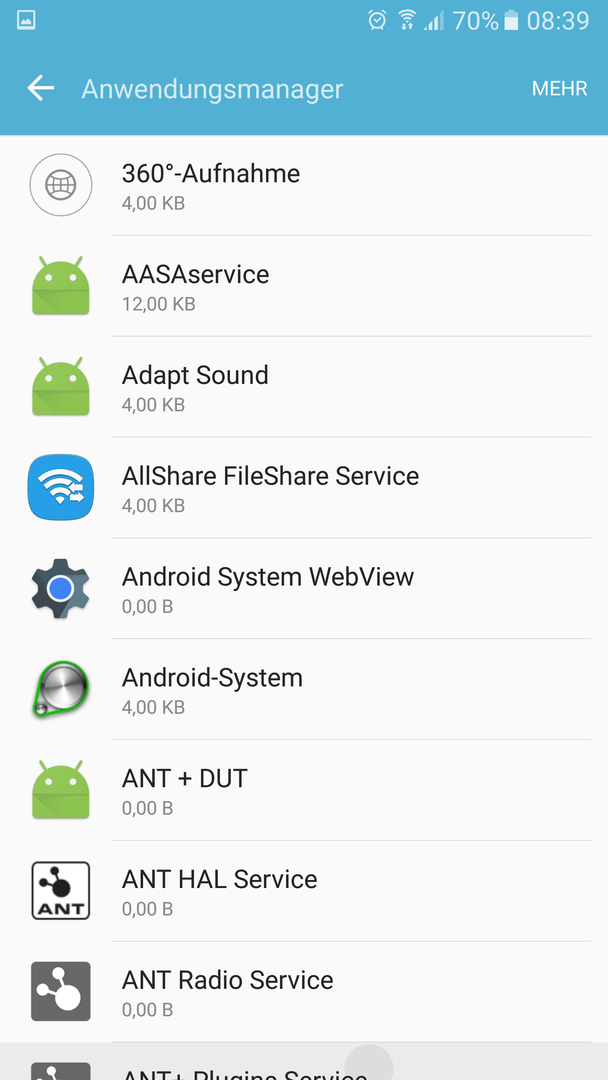The width and height of the screenshot is (608, 1080).
Task: Open ANT Radio Service
Action: [304, 992]
